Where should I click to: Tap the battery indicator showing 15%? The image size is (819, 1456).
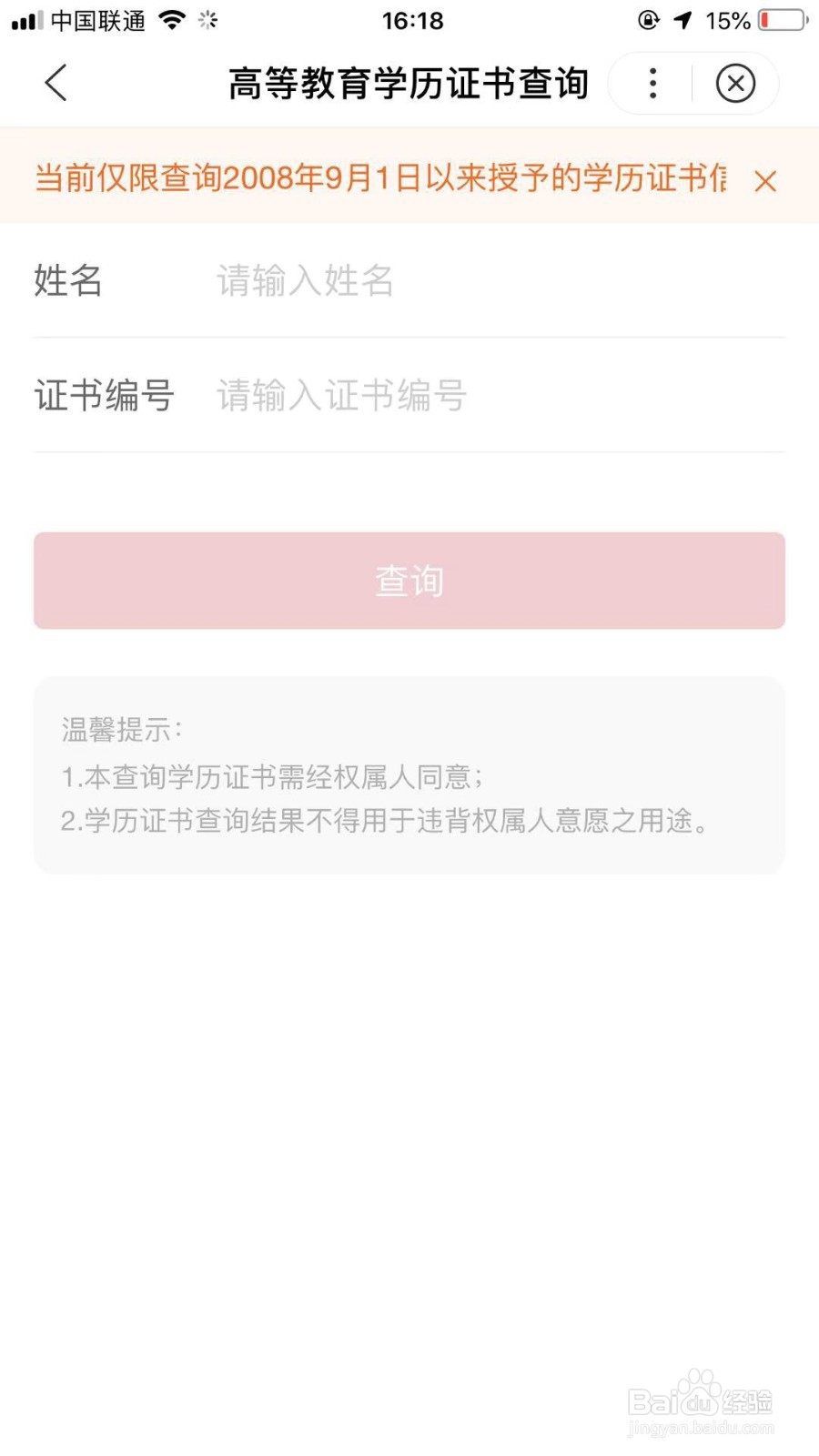click(x=780, y=20)
